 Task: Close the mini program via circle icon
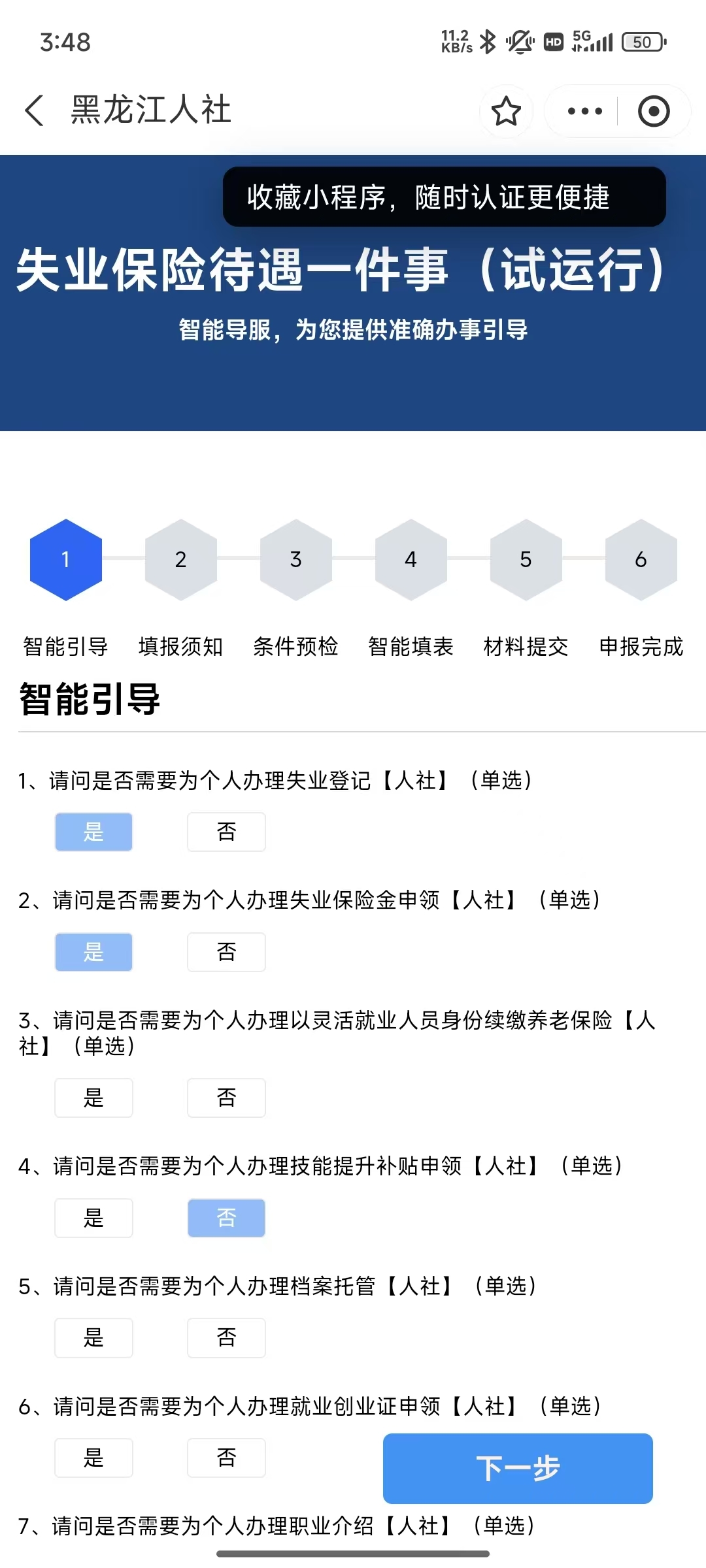pos(654,111)
